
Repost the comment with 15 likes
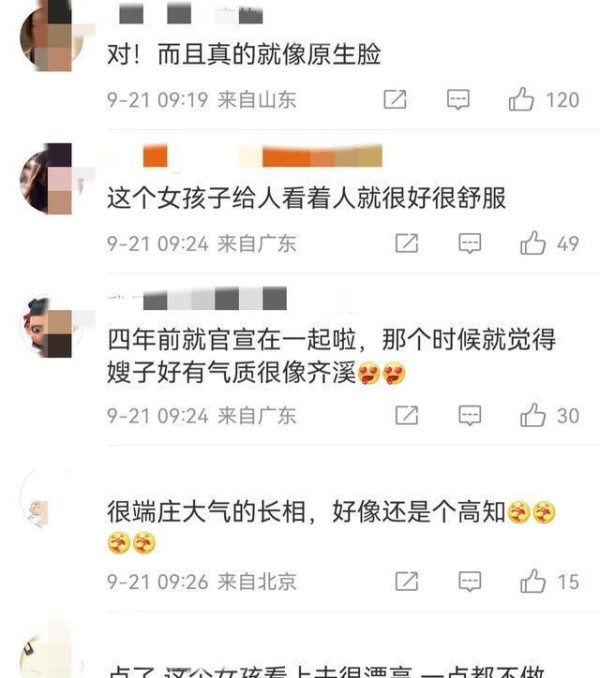[x=406, y=581]
